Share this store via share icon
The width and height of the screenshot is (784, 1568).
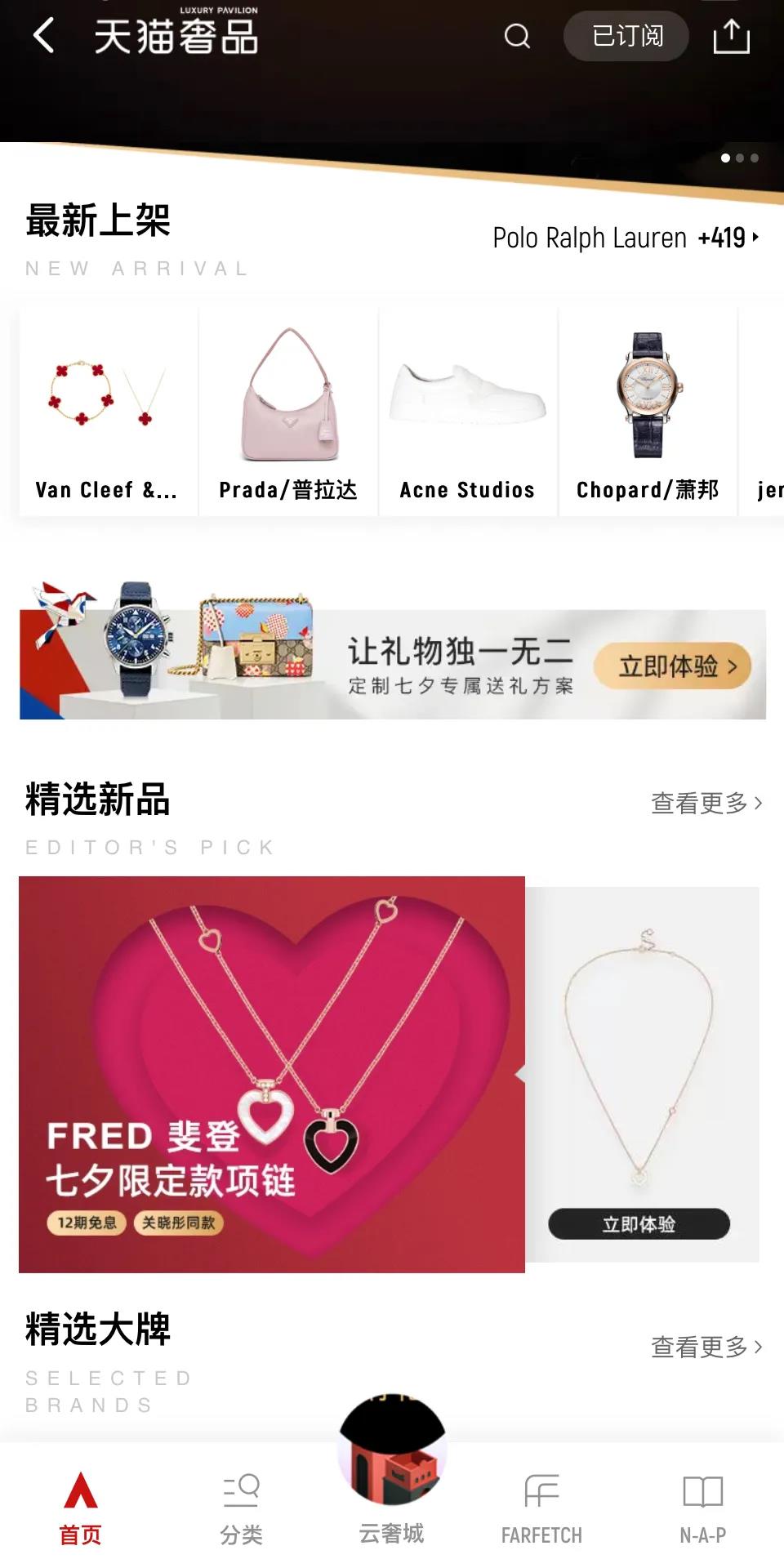pyautogui.click(x=732, y=37)
